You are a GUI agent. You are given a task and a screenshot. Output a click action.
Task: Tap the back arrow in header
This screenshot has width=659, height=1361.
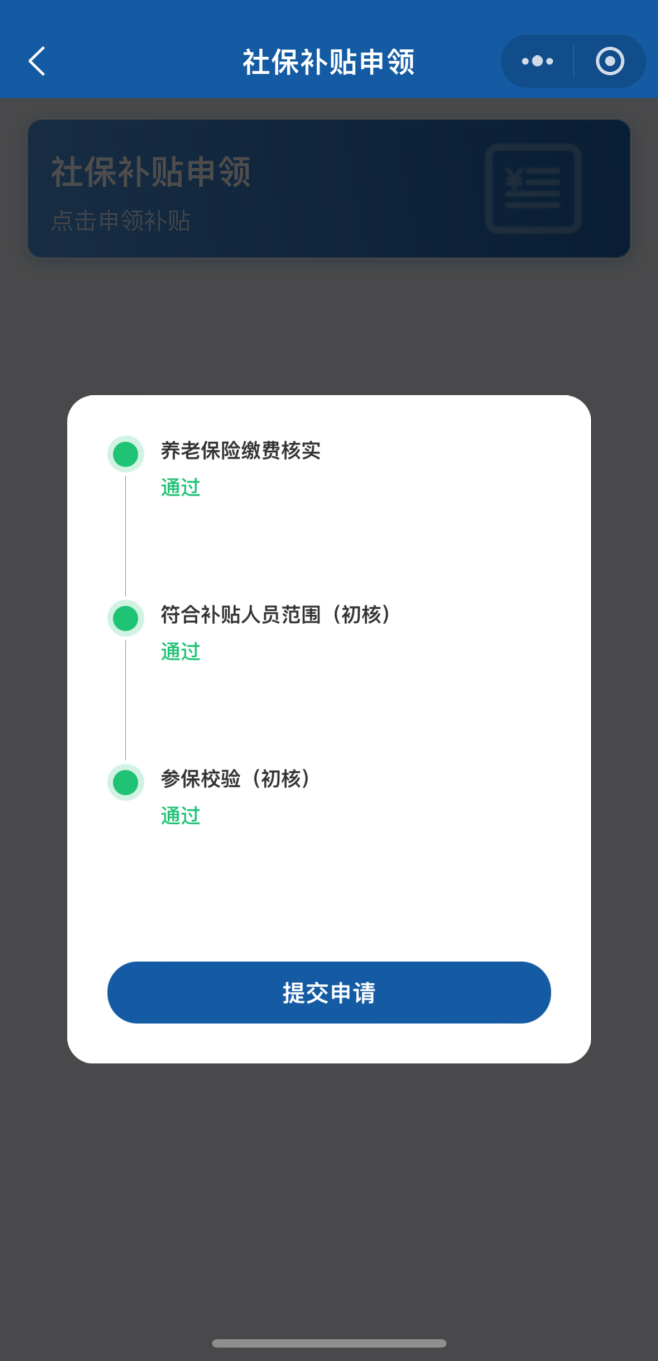[x=37, y=62]
